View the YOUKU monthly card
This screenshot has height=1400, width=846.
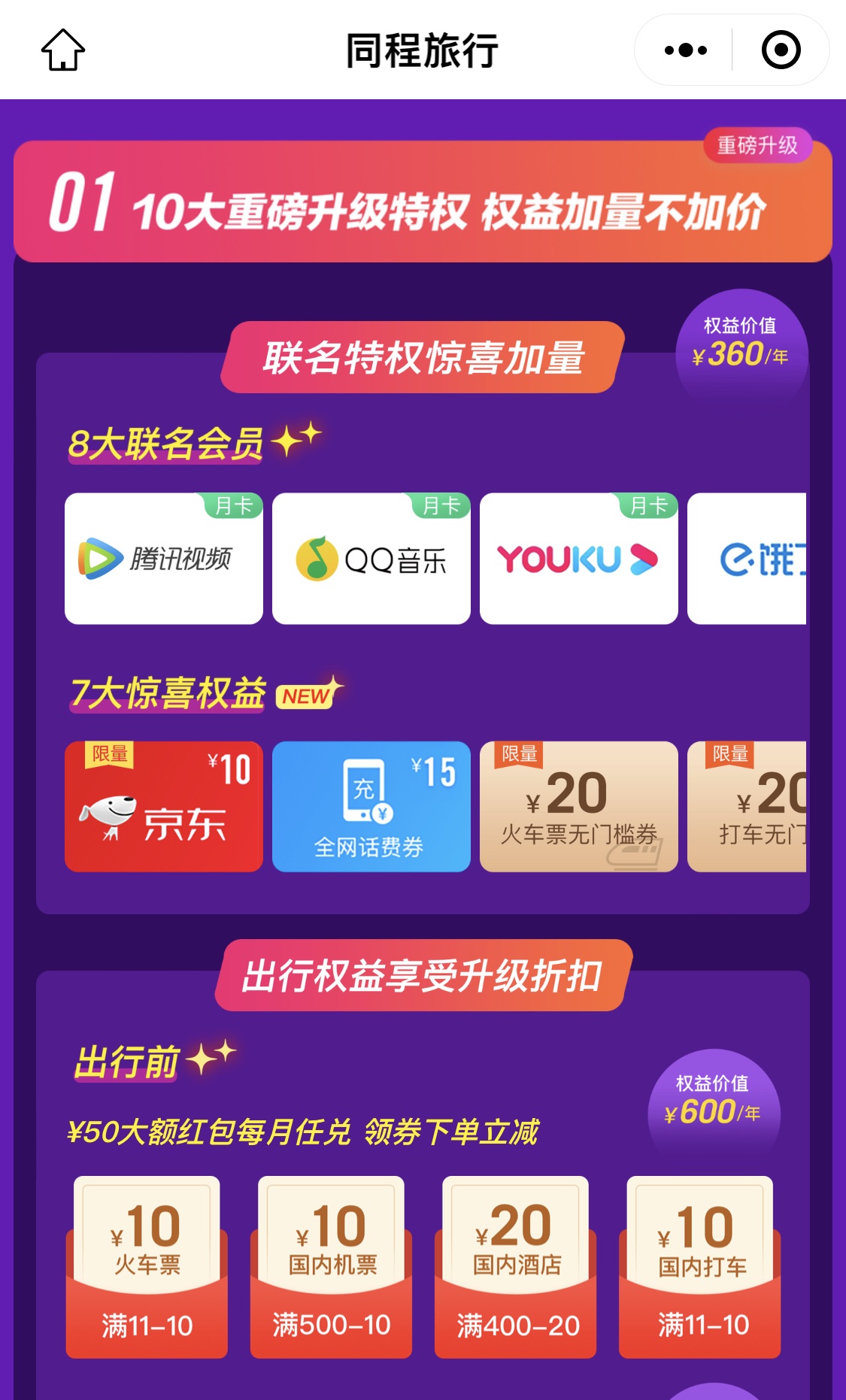point(578,559)
